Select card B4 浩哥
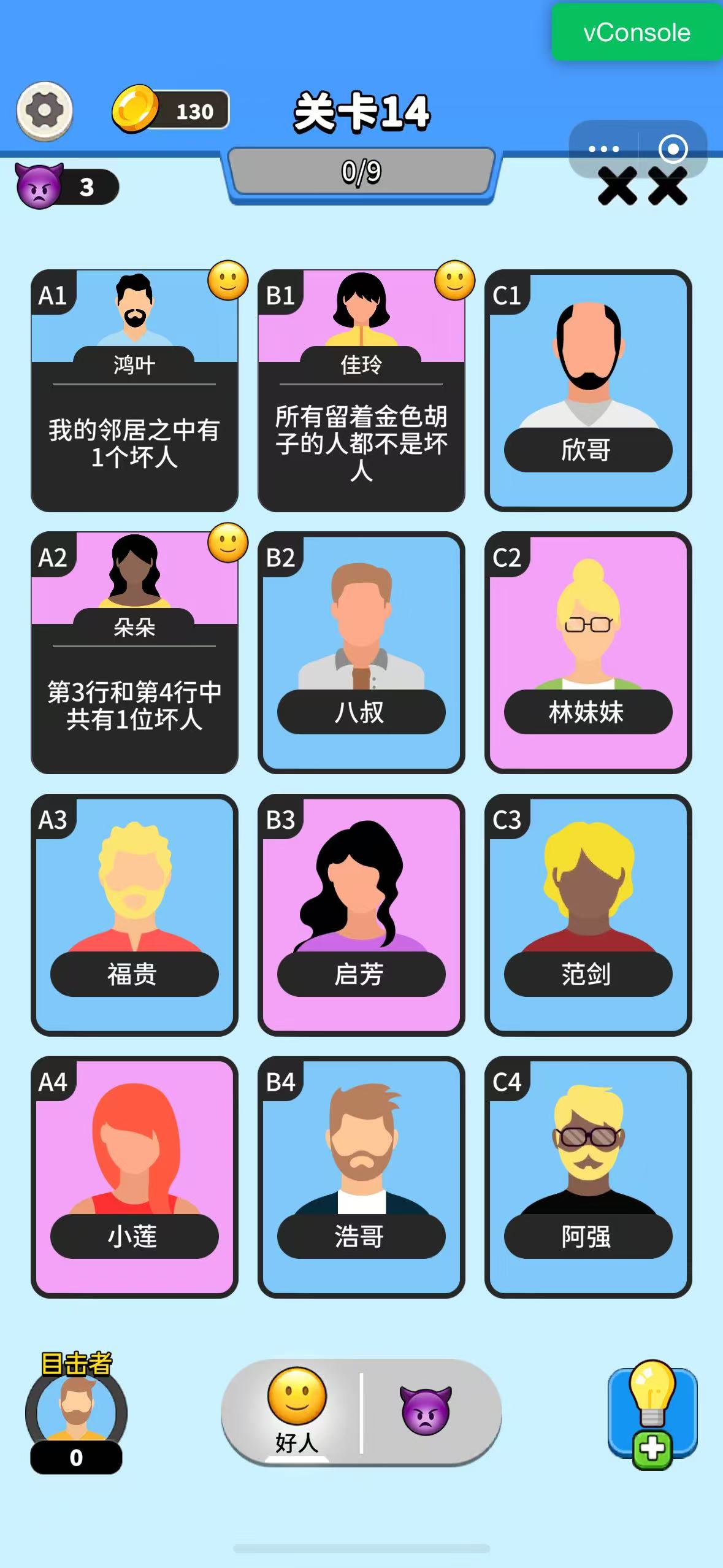Image resolution: width=723 pixels, height=1568 pixels. point(361,1177)
